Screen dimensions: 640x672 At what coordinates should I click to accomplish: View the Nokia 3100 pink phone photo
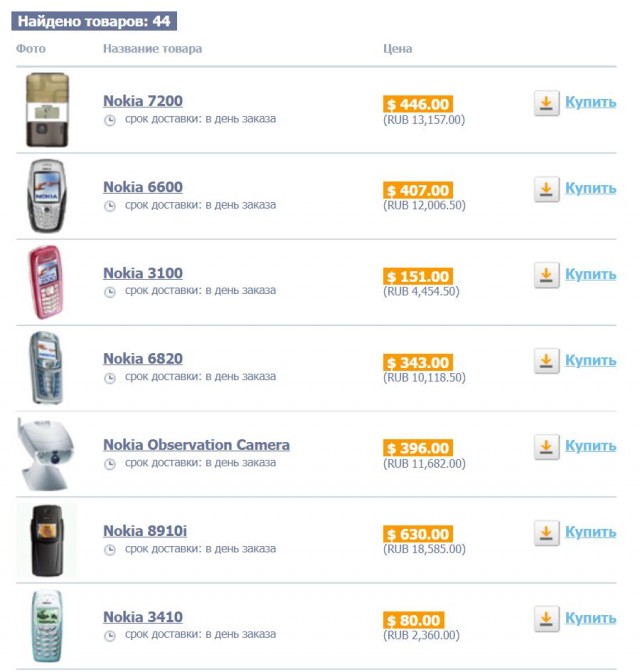pyautogui.click(x=47, y=282)
